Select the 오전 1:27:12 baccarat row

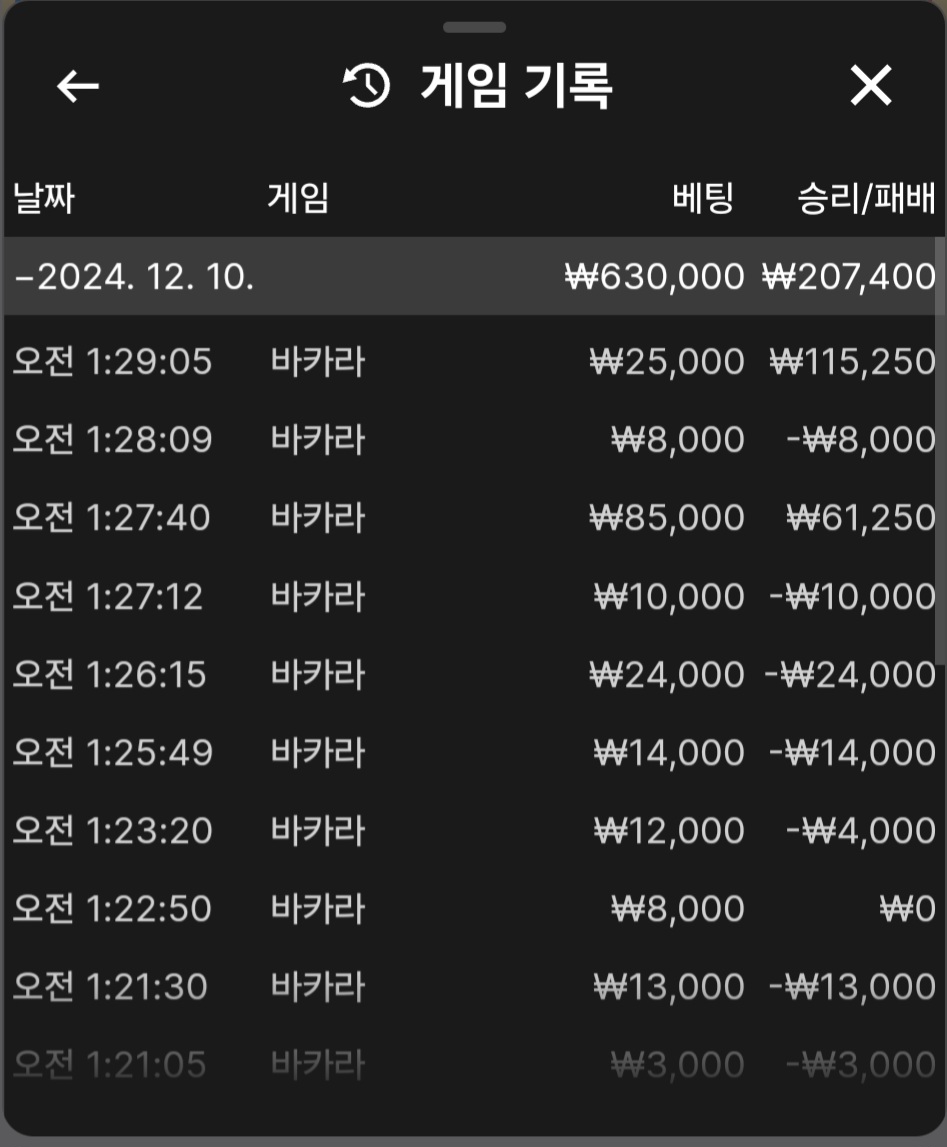coord(473,597)
